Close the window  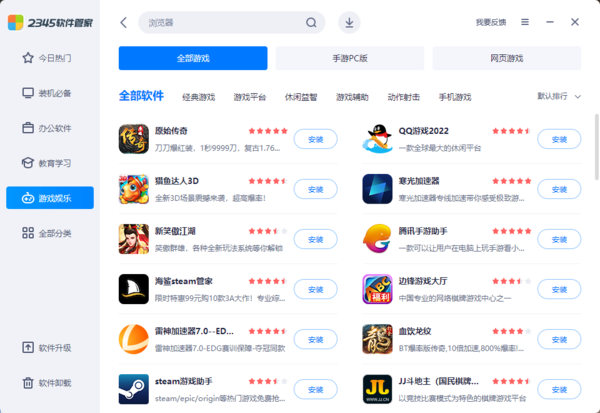pos(575,22)
